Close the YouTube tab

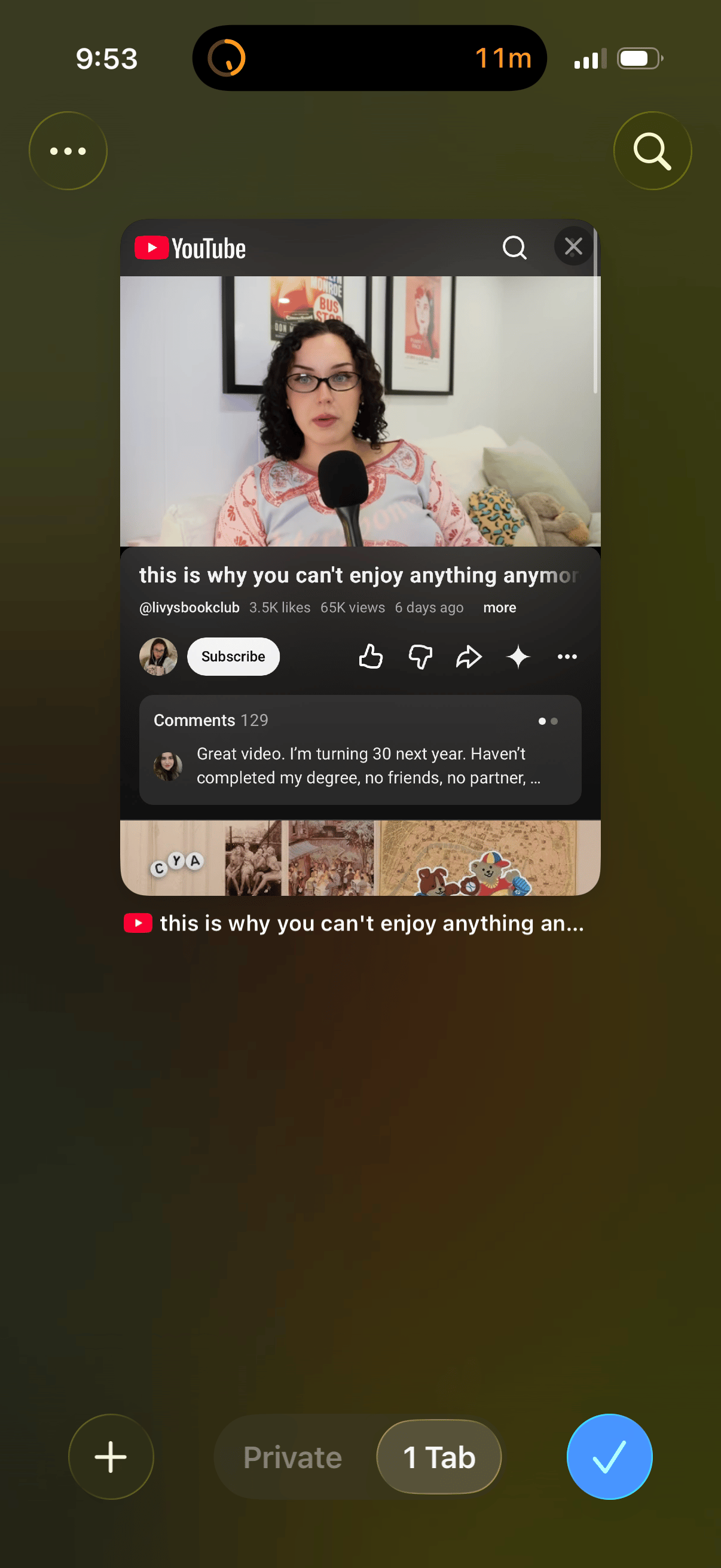point(573,246)
